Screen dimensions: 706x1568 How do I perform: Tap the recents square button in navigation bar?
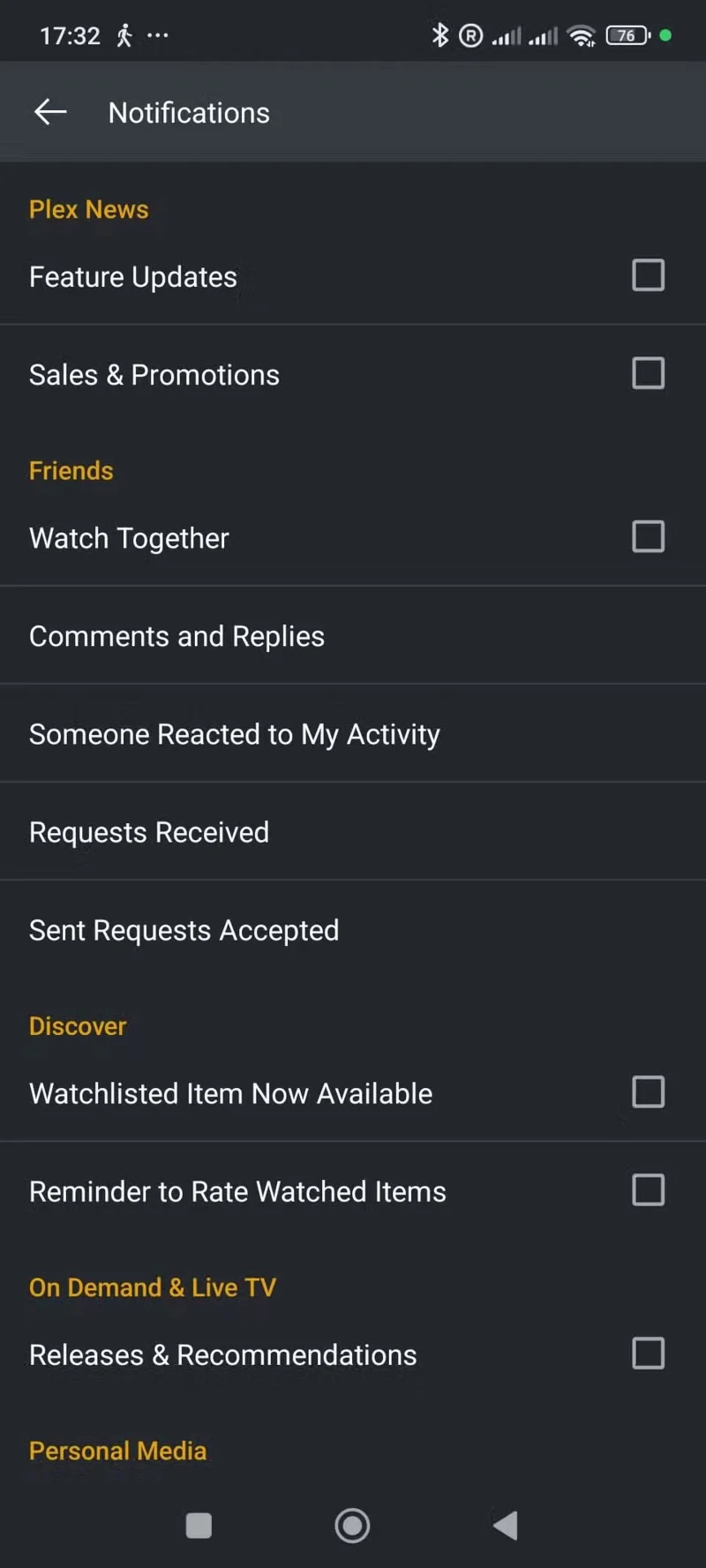click(x=199, y=1525)
